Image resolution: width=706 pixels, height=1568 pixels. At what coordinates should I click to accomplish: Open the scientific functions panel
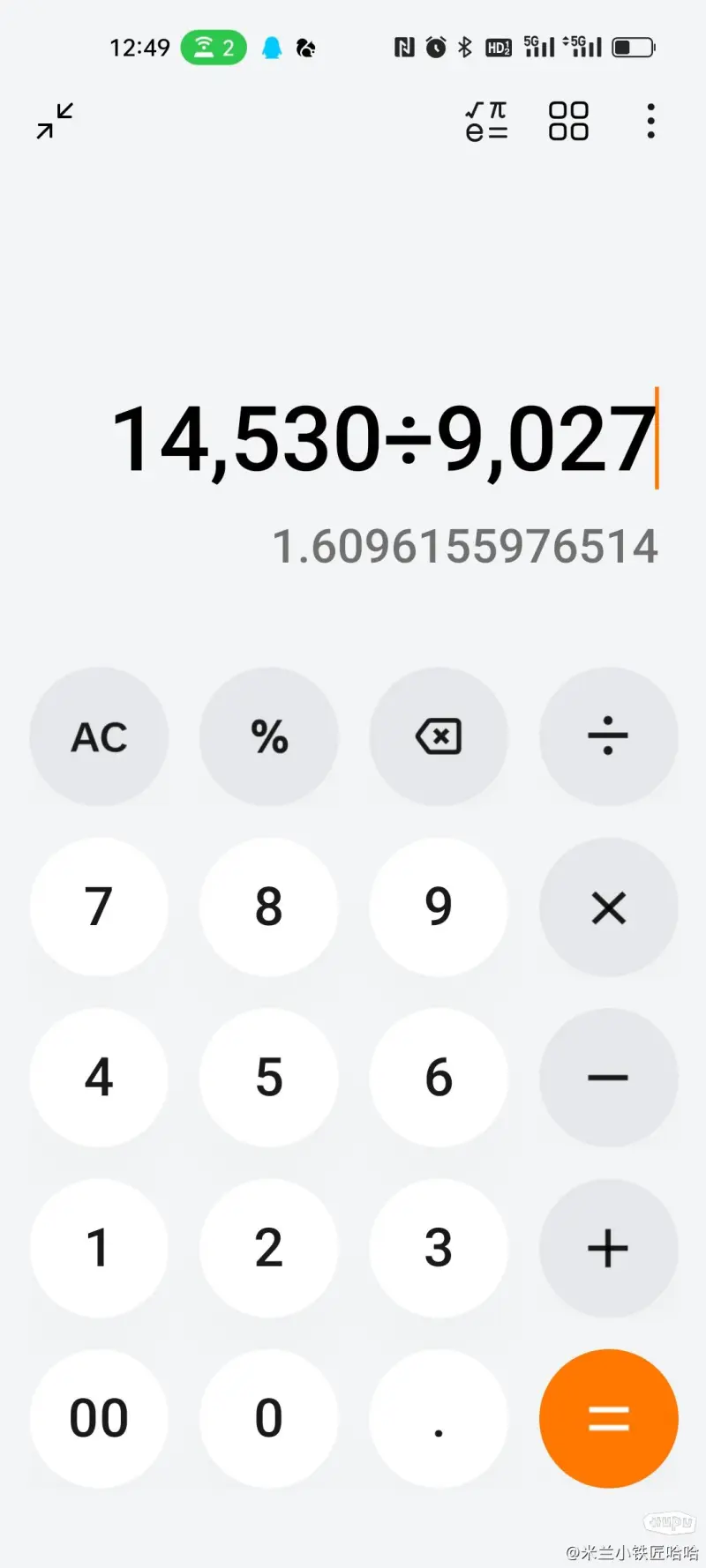pyautogui.click(x=486, y=121)
